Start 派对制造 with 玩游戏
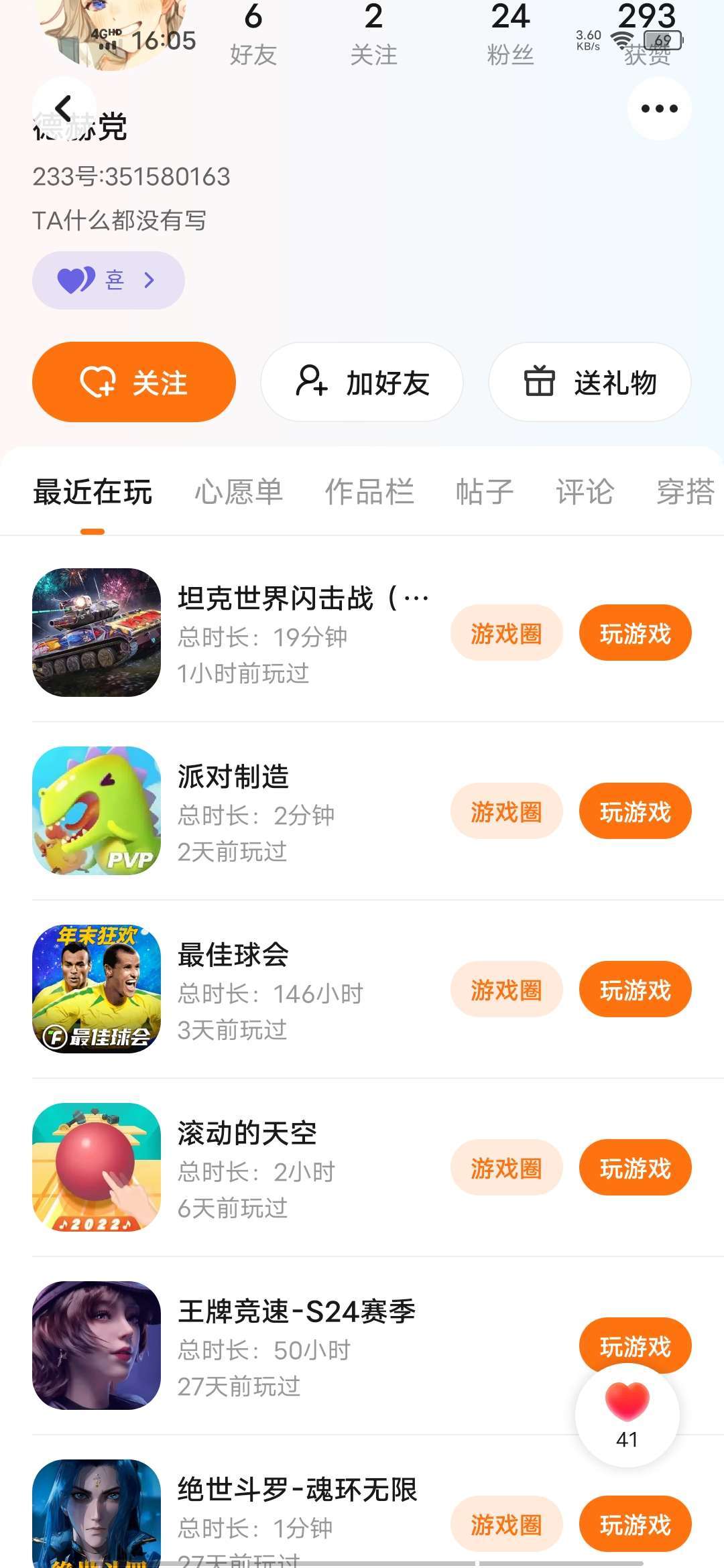 tap(635, 811)
